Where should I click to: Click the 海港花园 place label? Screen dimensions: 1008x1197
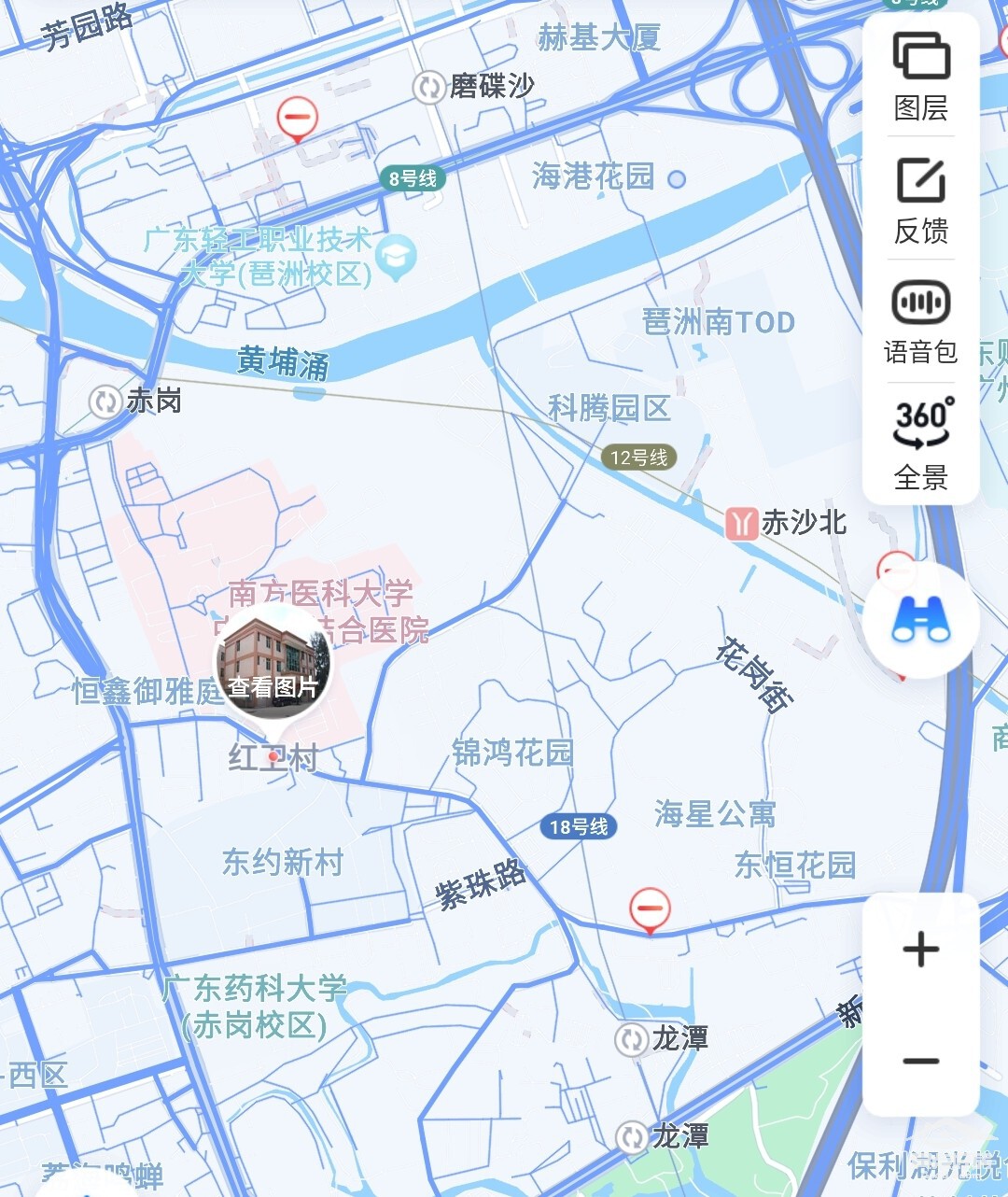[595, 177]
